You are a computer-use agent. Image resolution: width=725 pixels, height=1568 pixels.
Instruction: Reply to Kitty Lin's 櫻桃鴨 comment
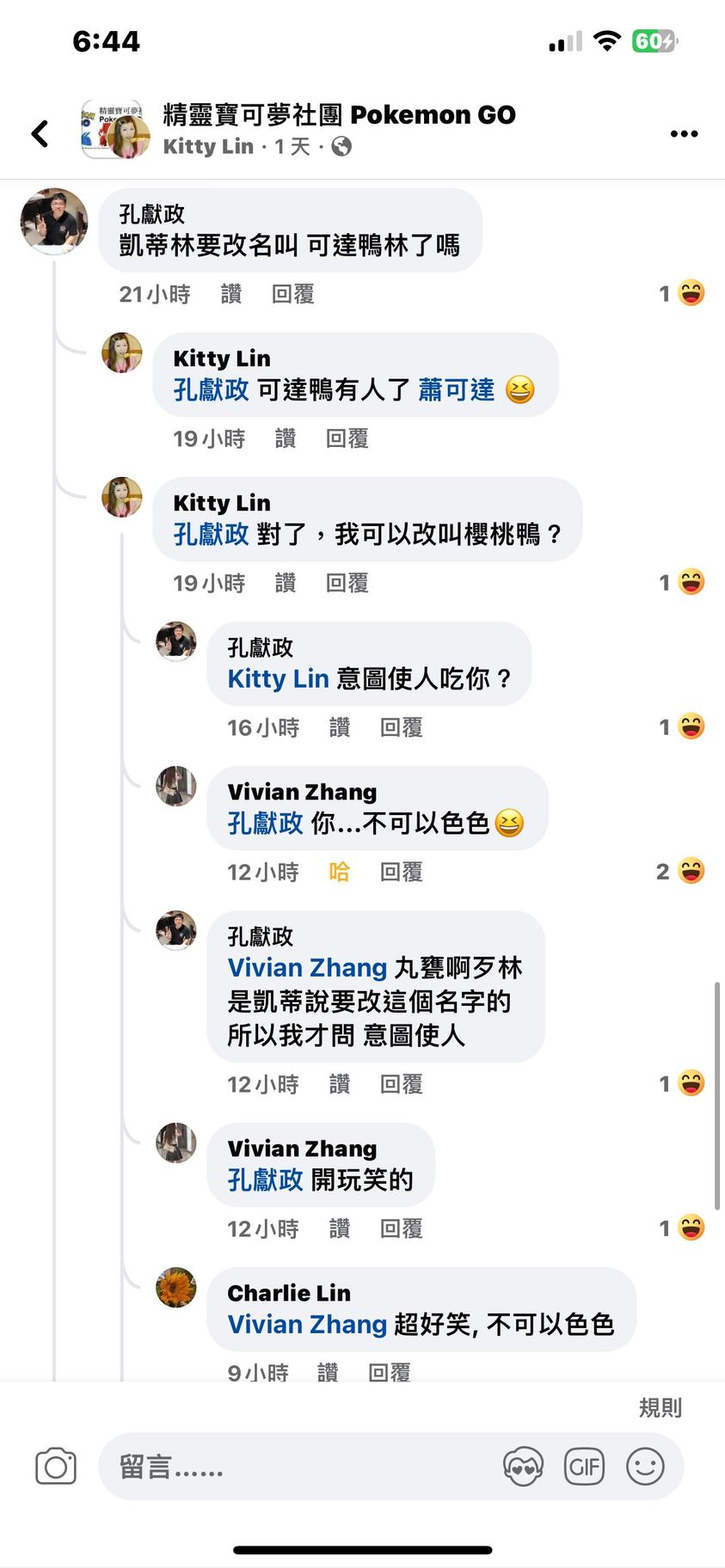tap(347, 583)
